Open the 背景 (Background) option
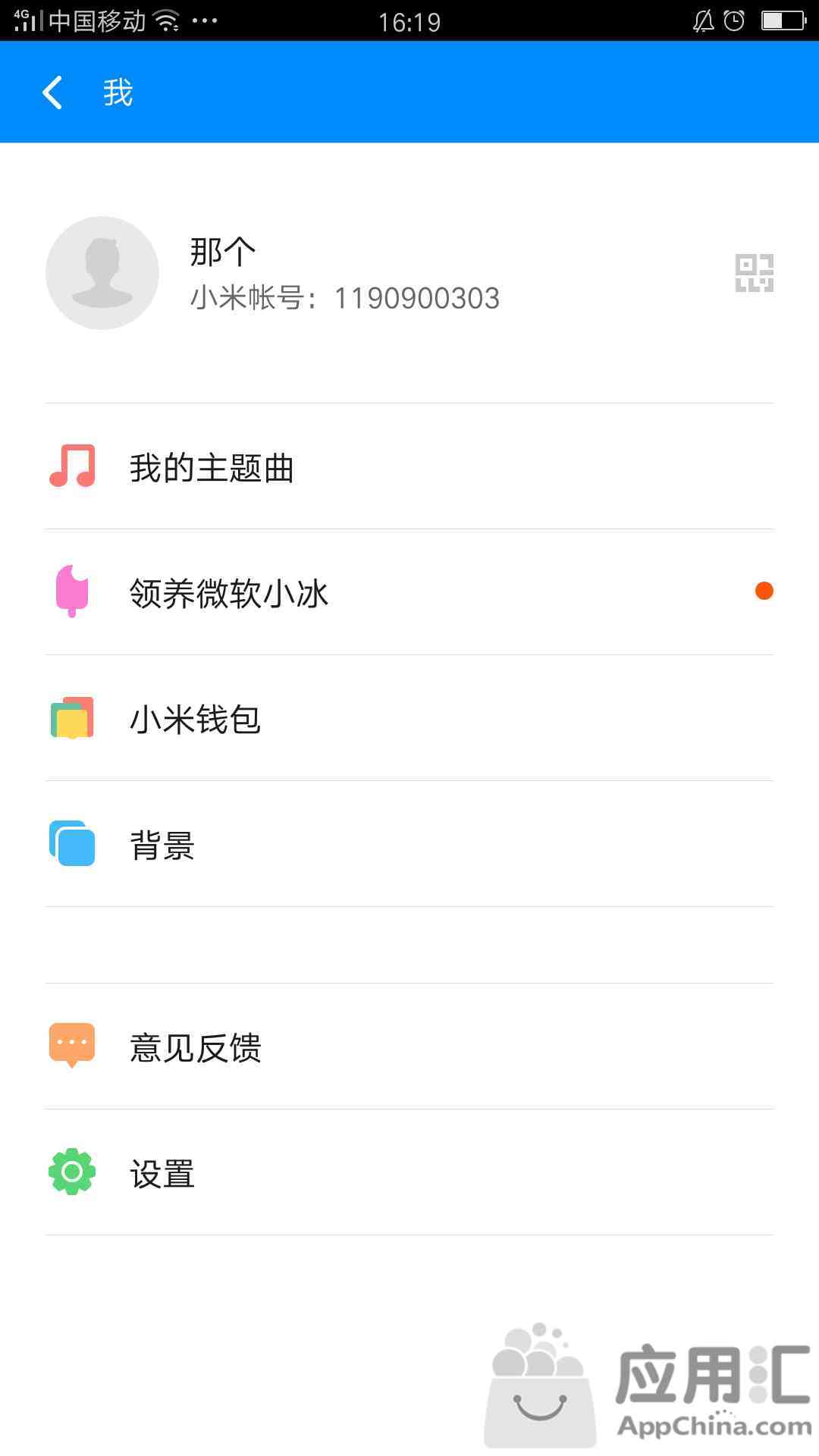The width and height of the screenshot is (819, 1456). pos(409,844)
